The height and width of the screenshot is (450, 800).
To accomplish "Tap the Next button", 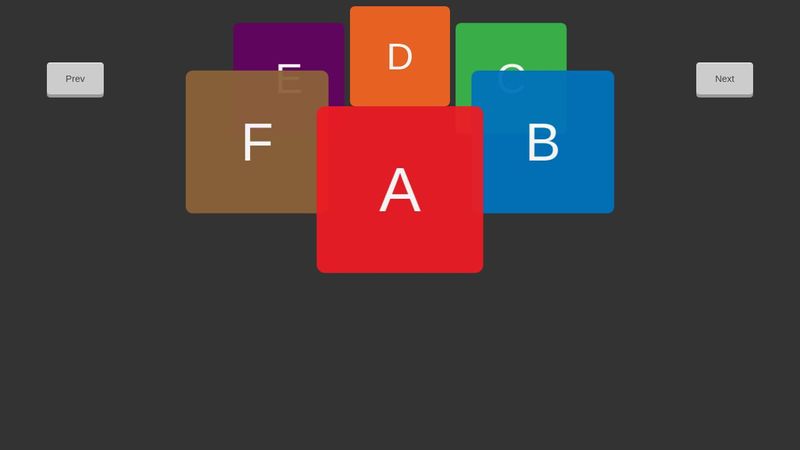I will pos(724,79).
